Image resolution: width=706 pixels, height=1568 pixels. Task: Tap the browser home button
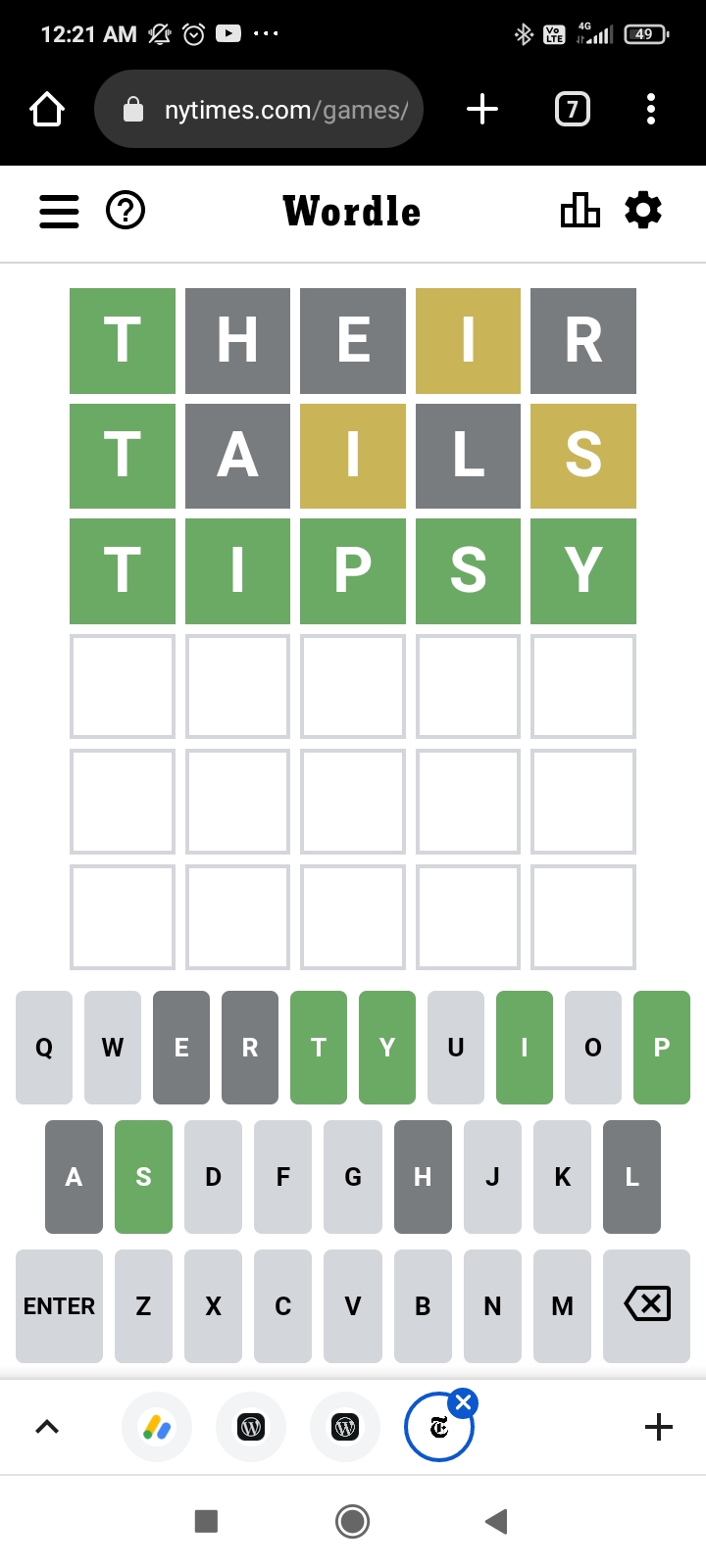[46, 109]
